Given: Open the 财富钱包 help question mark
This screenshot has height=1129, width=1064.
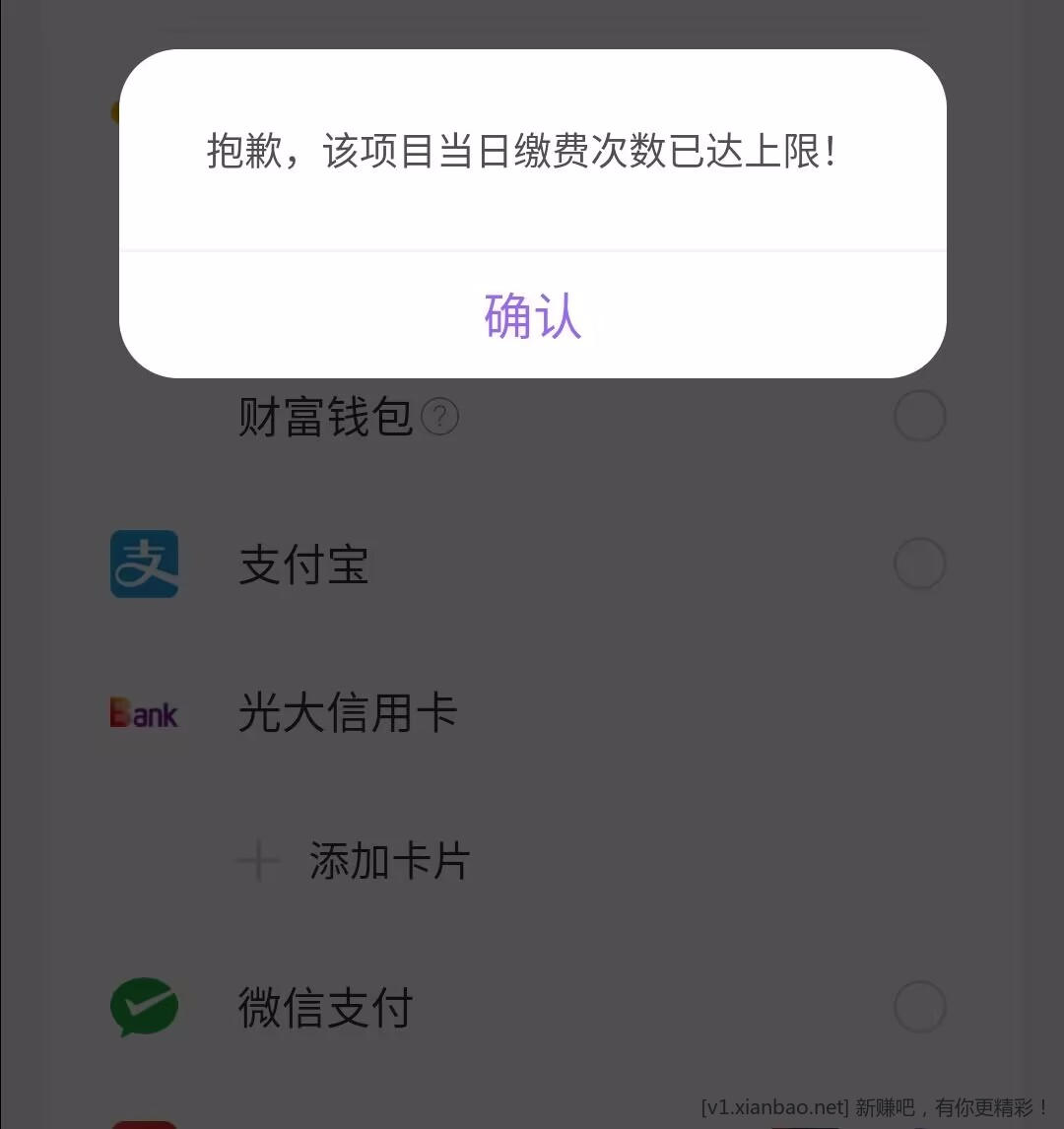Looking at the screenshot, I should coord(439,418).
